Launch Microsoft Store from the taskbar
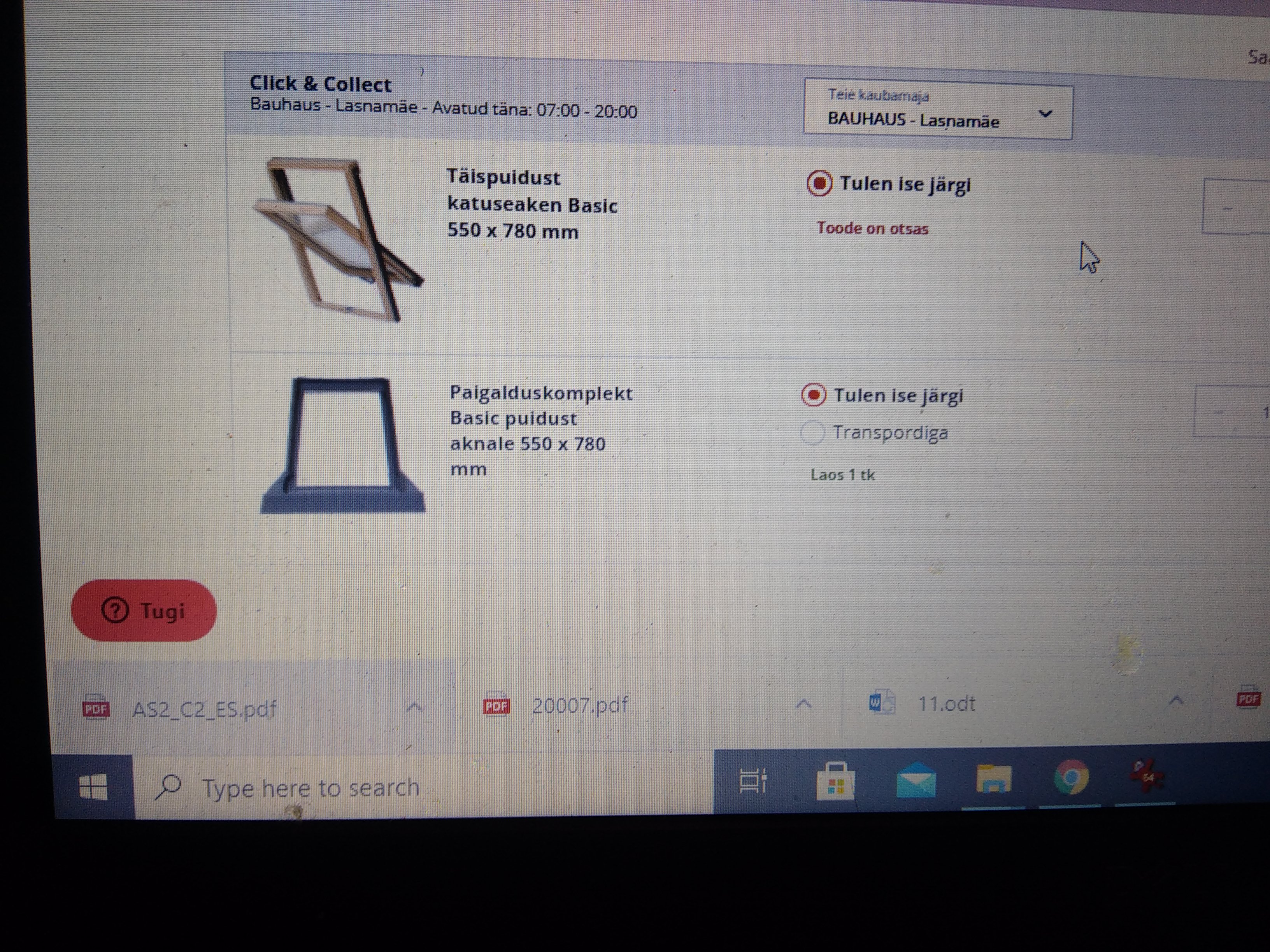This screenshot has height=952, width=1270. coord(835,781)
